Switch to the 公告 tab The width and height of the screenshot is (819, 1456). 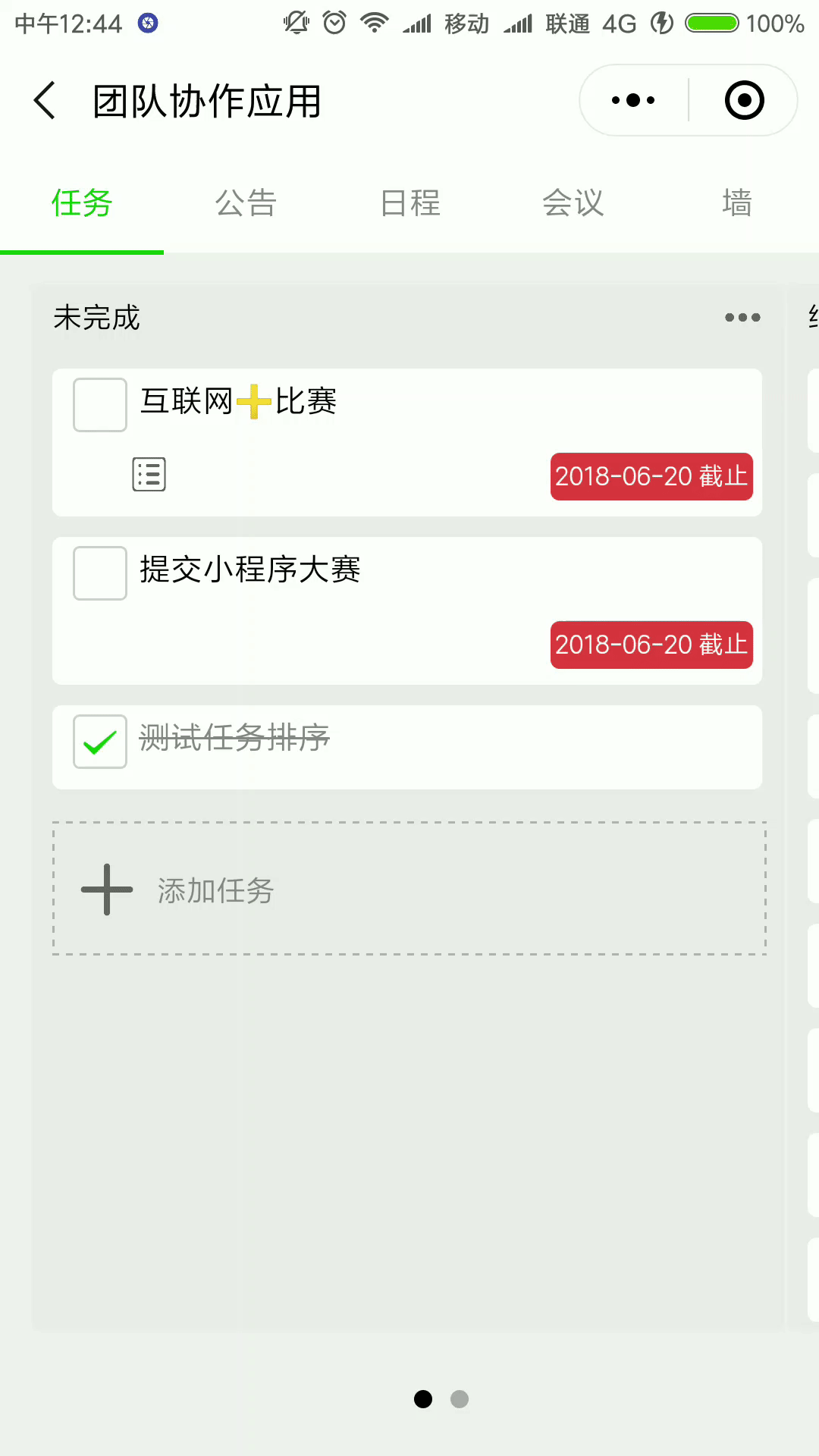(x=246, y=203)
